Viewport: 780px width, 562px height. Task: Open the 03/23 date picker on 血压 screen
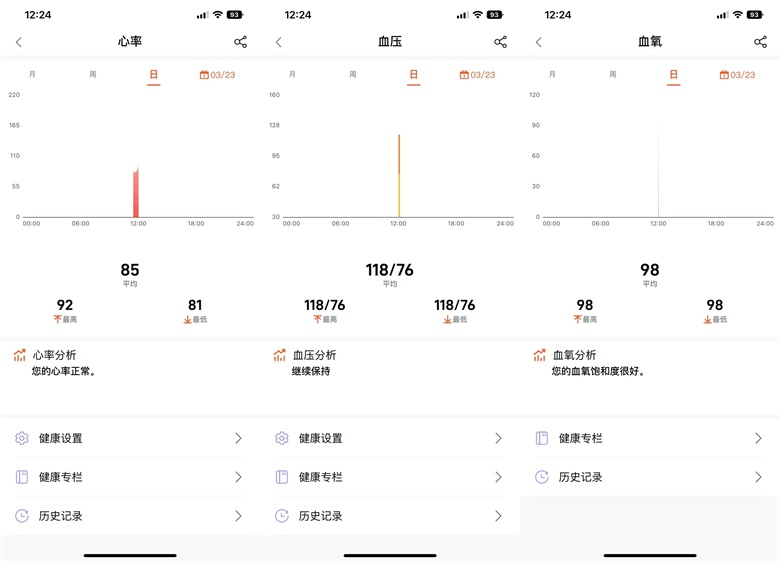tap(477, 75)
